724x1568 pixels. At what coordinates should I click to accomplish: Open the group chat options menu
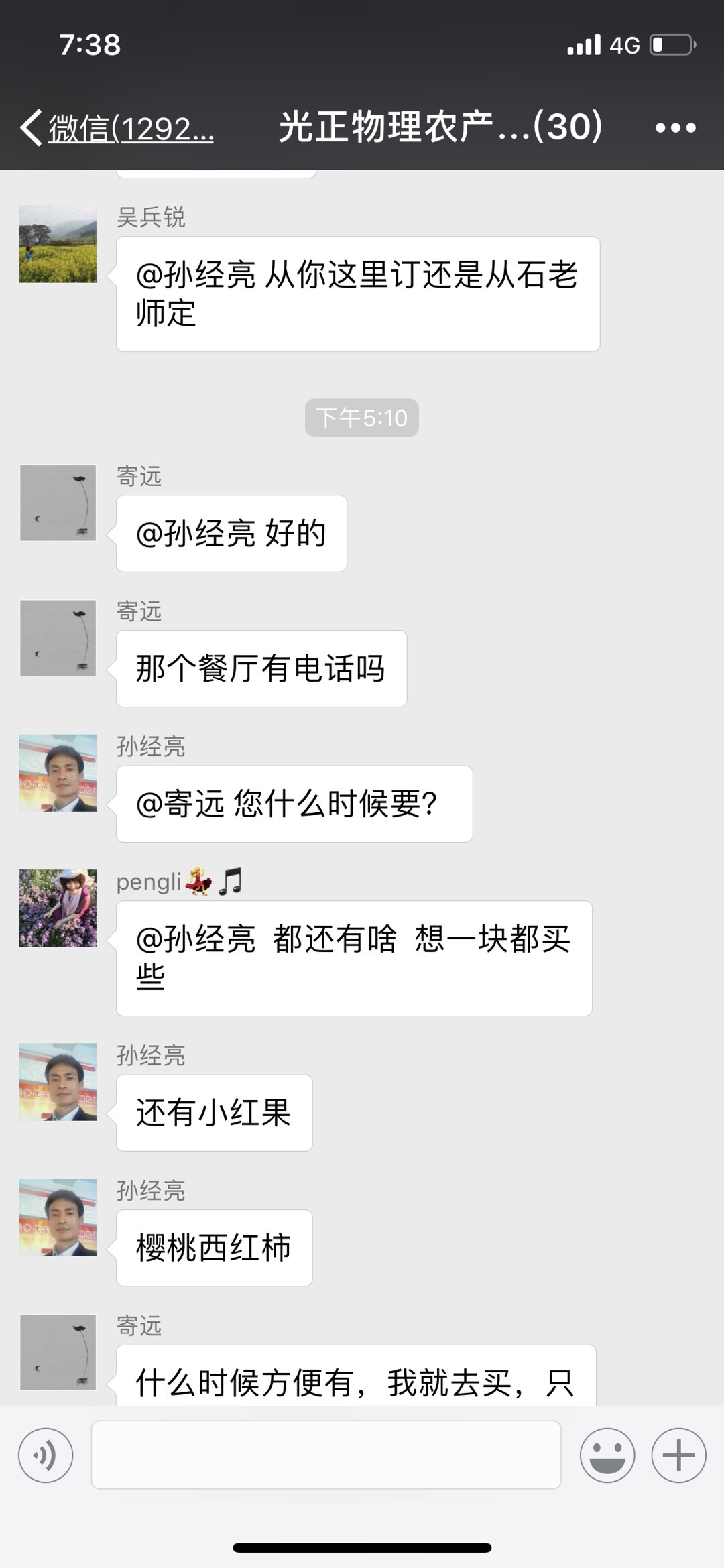tap(675, 127)
